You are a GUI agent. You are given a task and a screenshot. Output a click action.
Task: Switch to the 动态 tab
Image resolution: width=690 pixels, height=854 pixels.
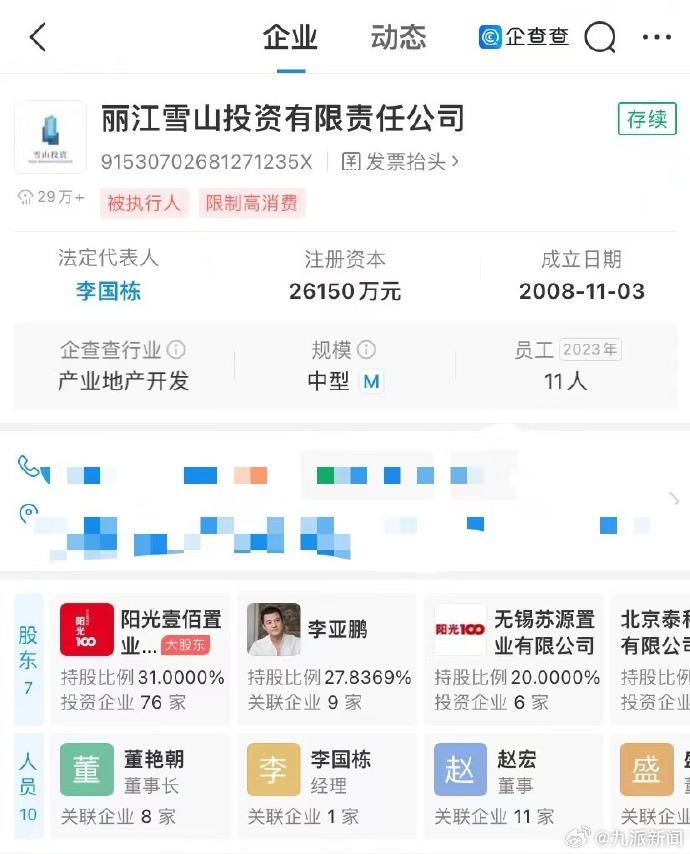point(399,38)
